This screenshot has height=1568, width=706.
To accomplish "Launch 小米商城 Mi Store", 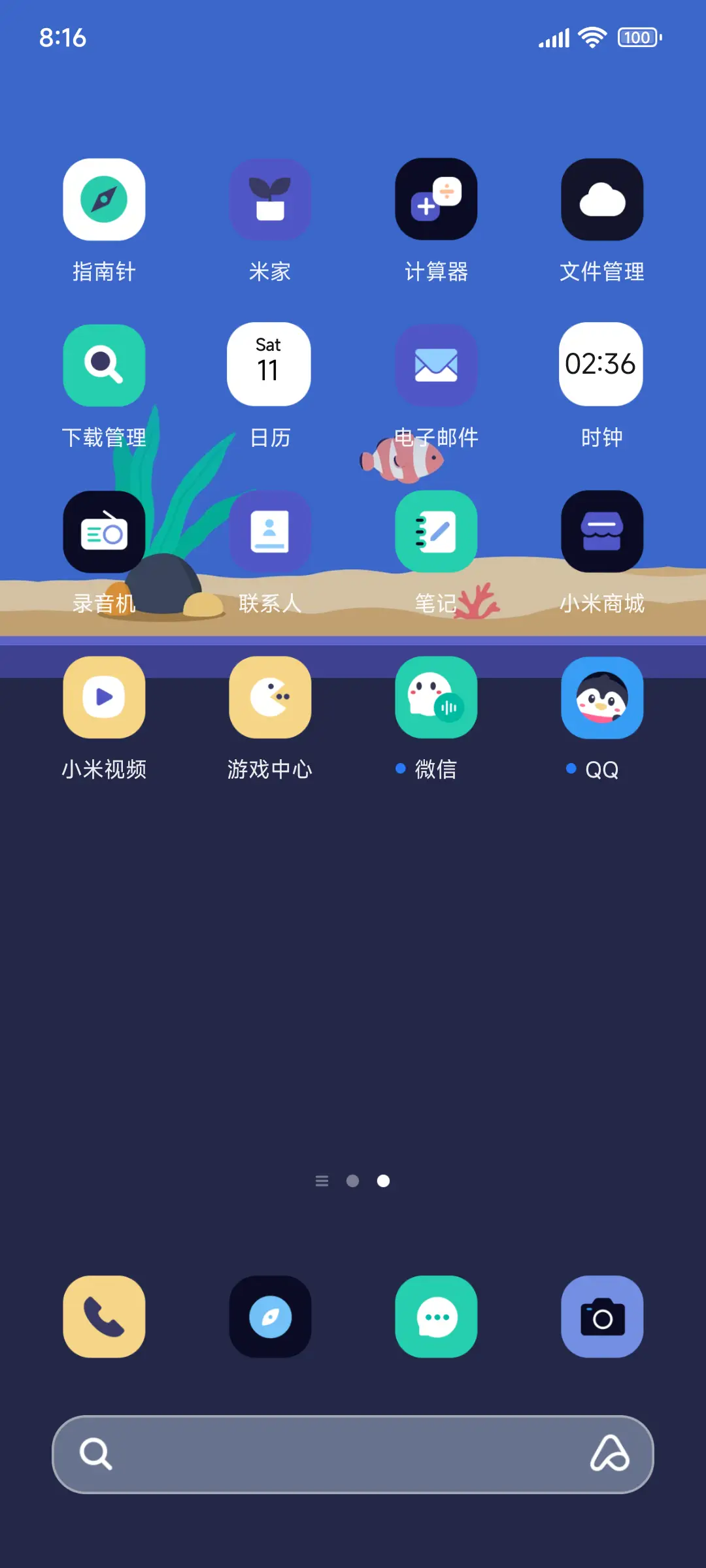I will tap(602, 531).
